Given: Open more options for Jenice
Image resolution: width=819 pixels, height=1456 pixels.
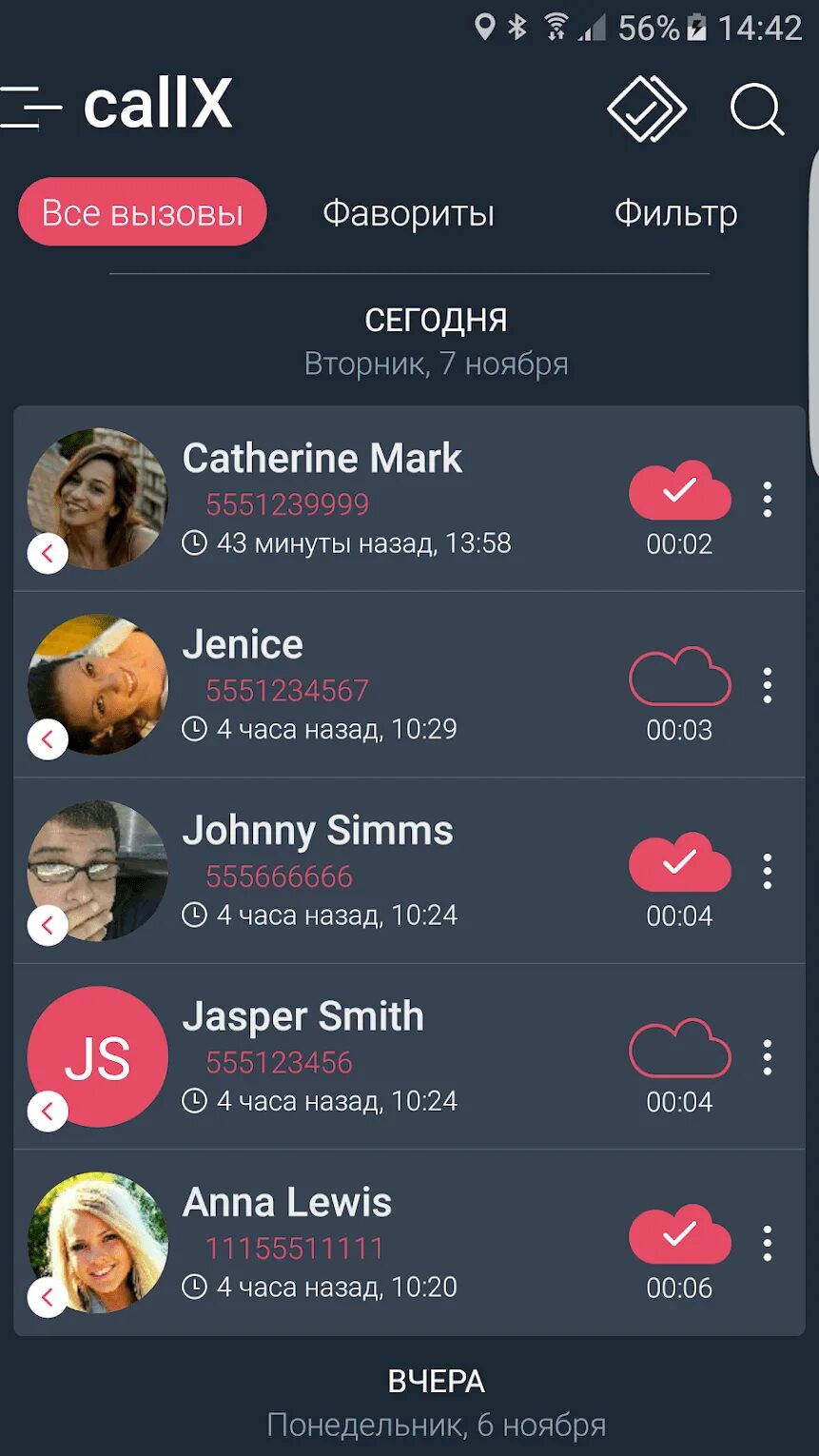Looking at the screenshot, I should click(x=767, y=685).
